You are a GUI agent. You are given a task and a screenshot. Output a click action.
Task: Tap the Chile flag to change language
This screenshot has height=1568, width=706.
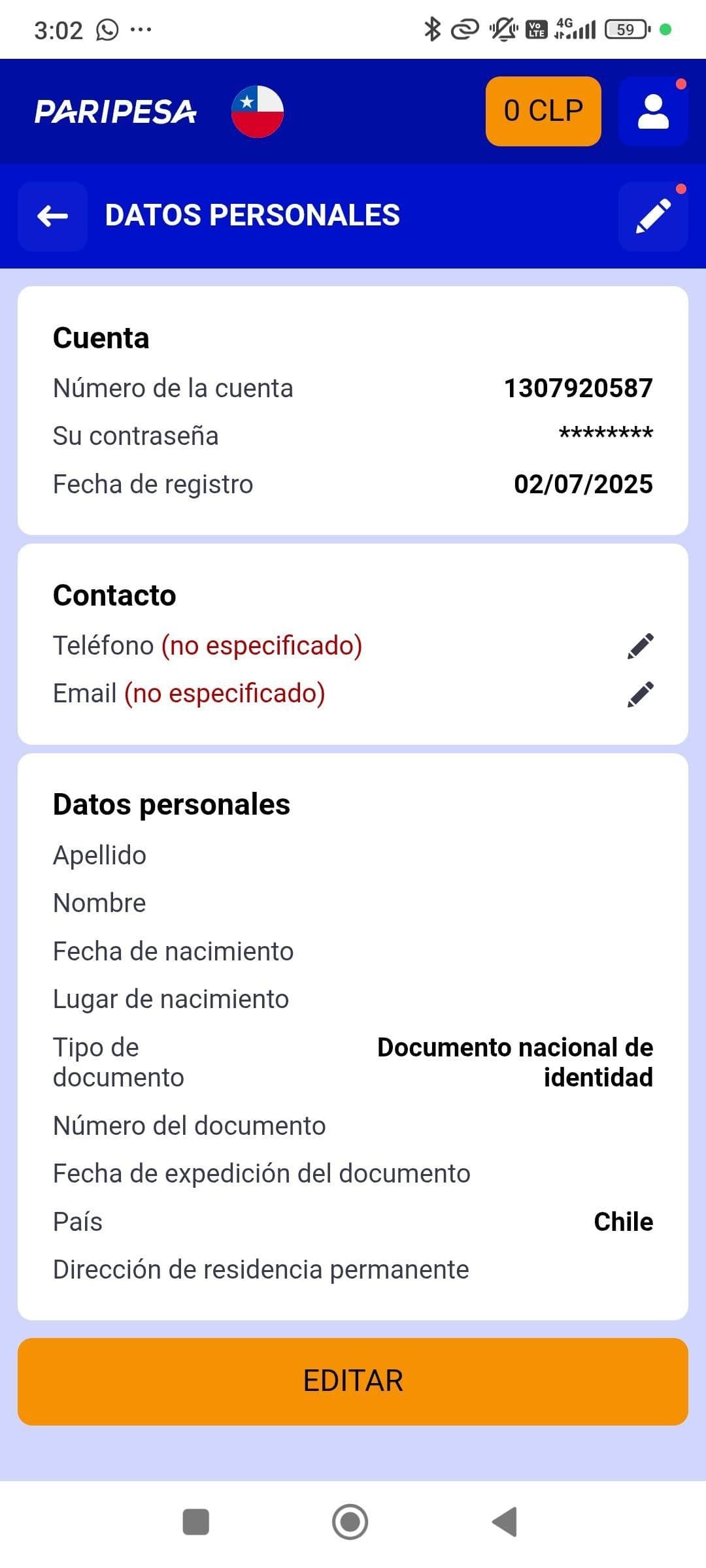coord(255,110)
